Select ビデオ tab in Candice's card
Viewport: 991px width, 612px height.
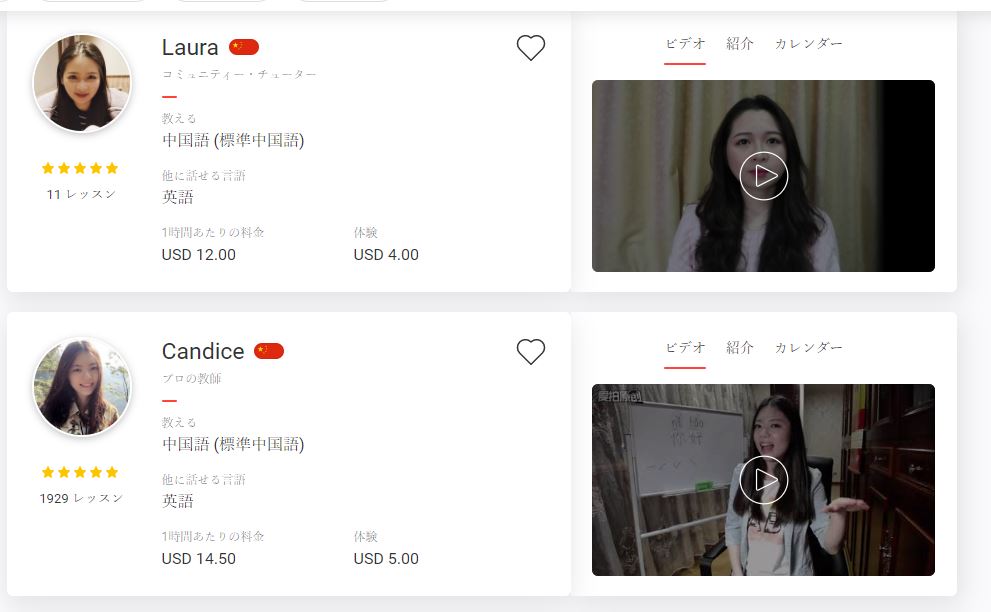point(685,348)
